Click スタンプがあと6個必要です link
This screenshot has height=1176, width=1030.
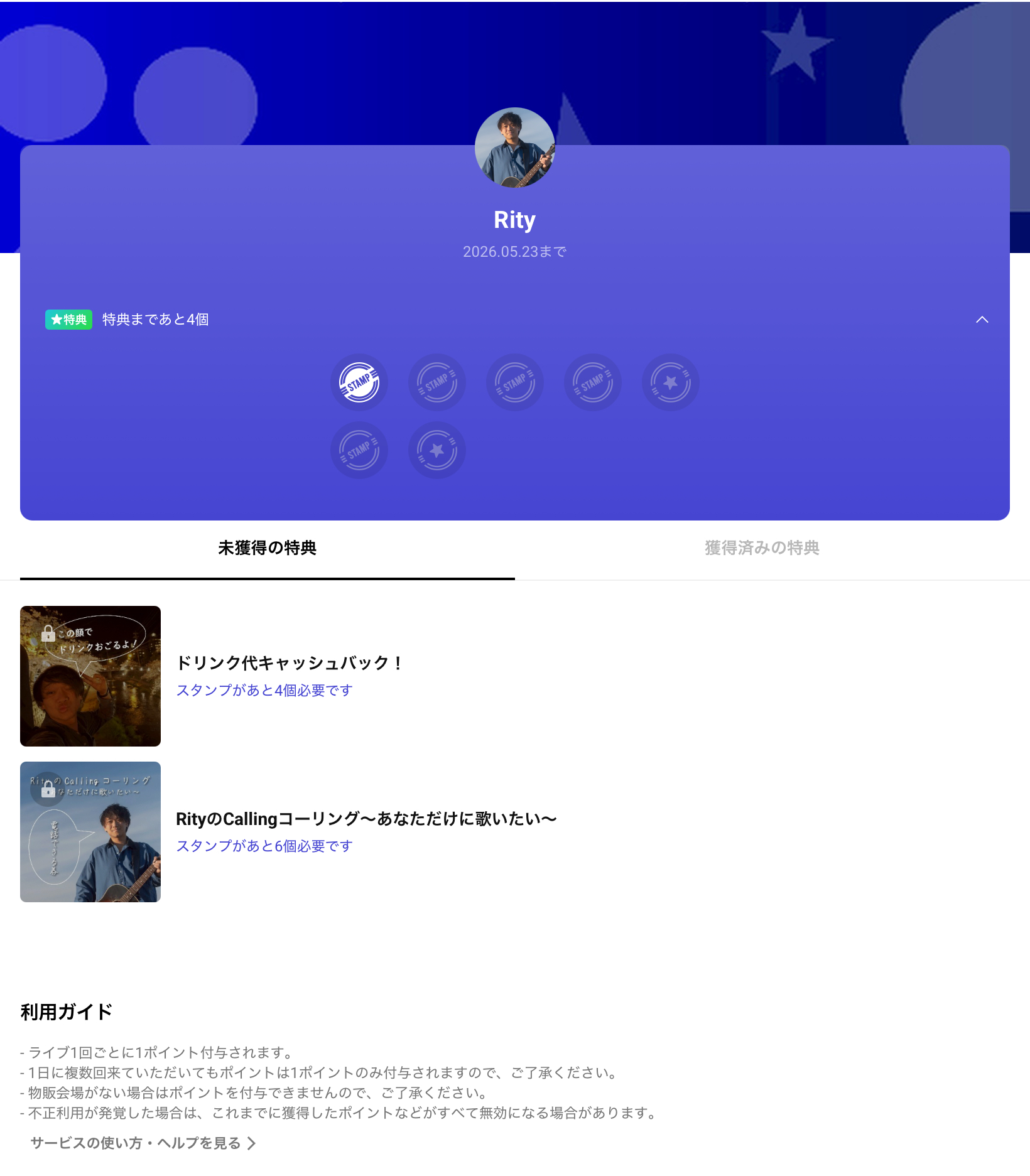click(x=264, y=845)
